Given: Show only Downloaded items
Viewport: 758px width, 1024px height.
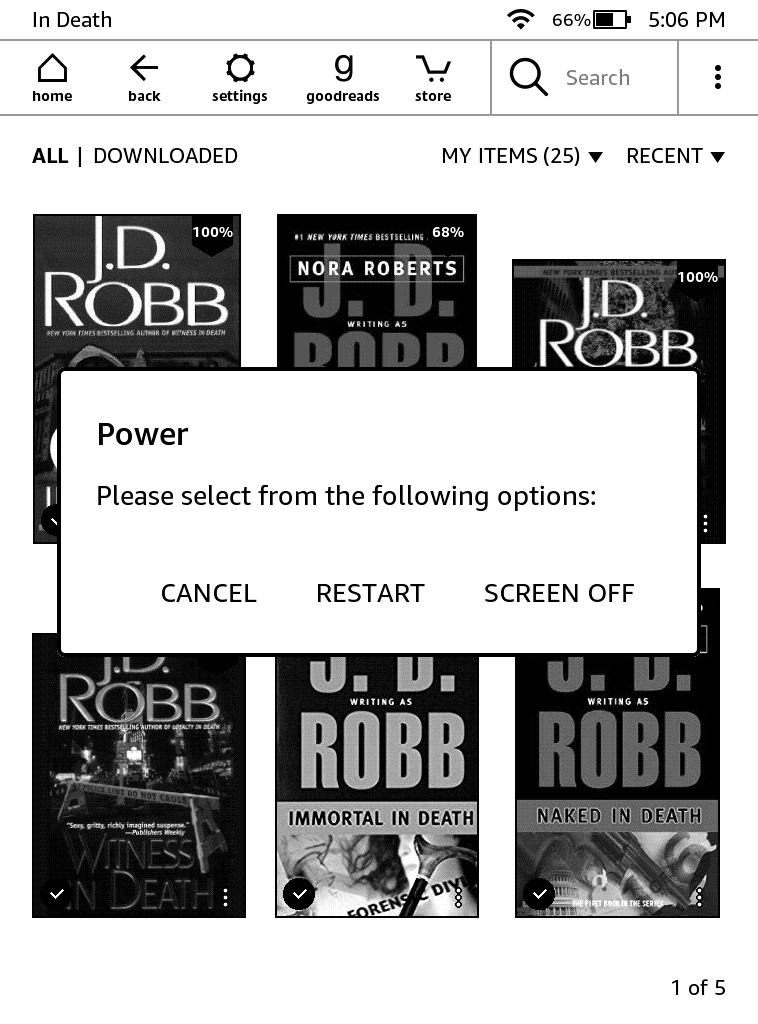Looking at the screenshot, I should [165, 156].
